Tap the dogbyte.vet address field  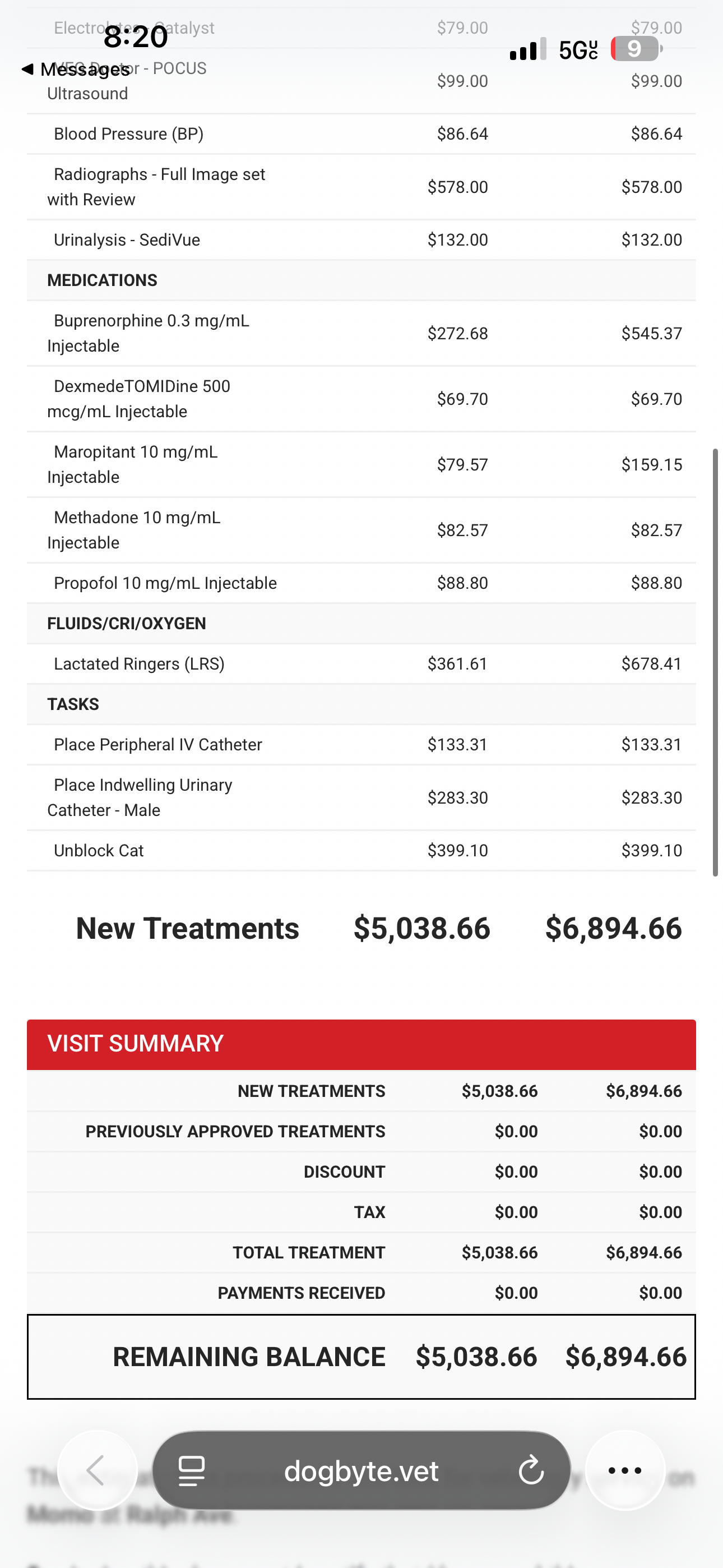[361, 1470]
